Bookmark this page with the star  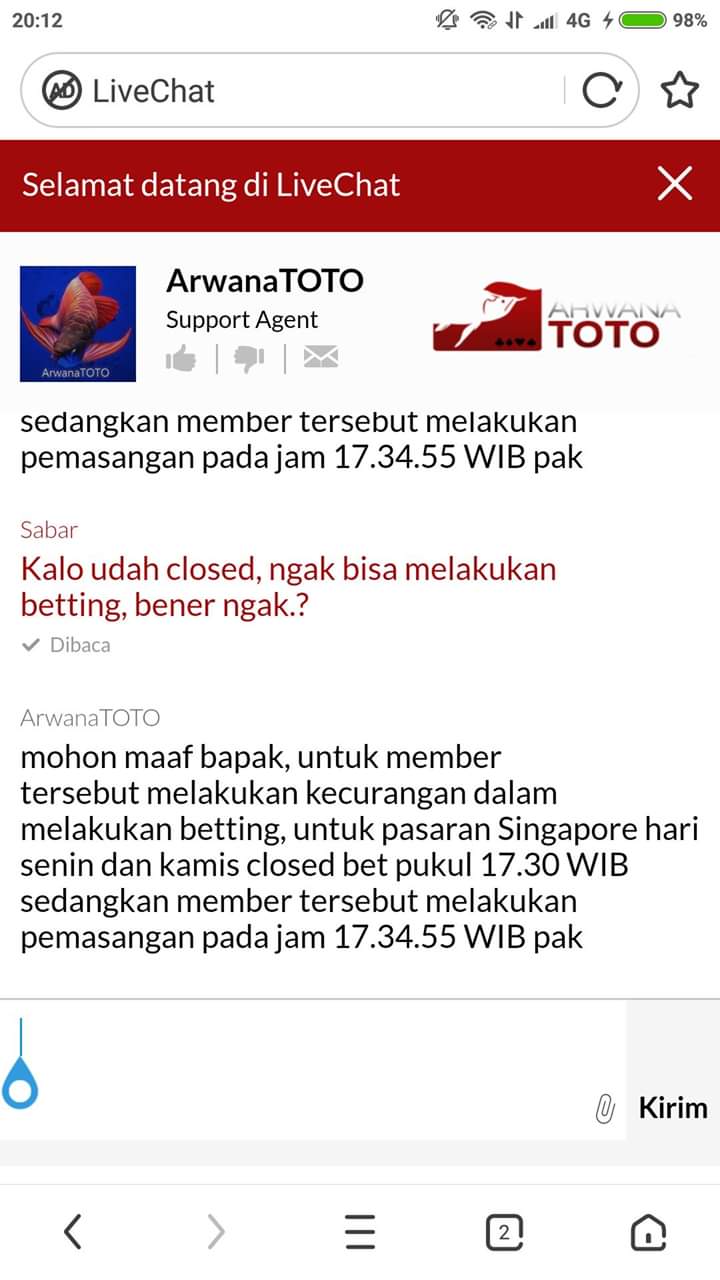679,91
